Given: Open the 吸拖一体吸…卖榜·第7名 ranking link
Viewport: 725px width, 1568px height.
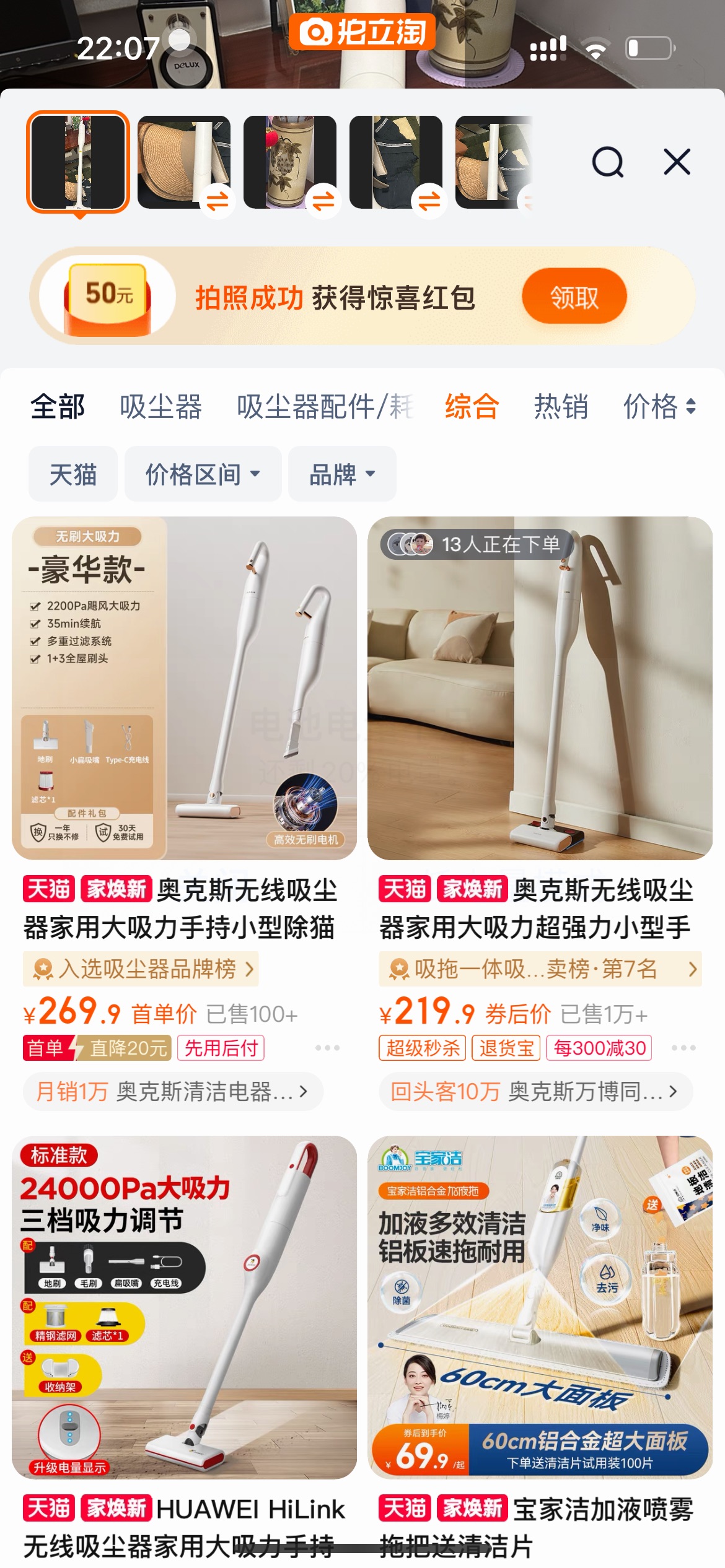Looking at the screenshot, I should click(x=539, y=969).
